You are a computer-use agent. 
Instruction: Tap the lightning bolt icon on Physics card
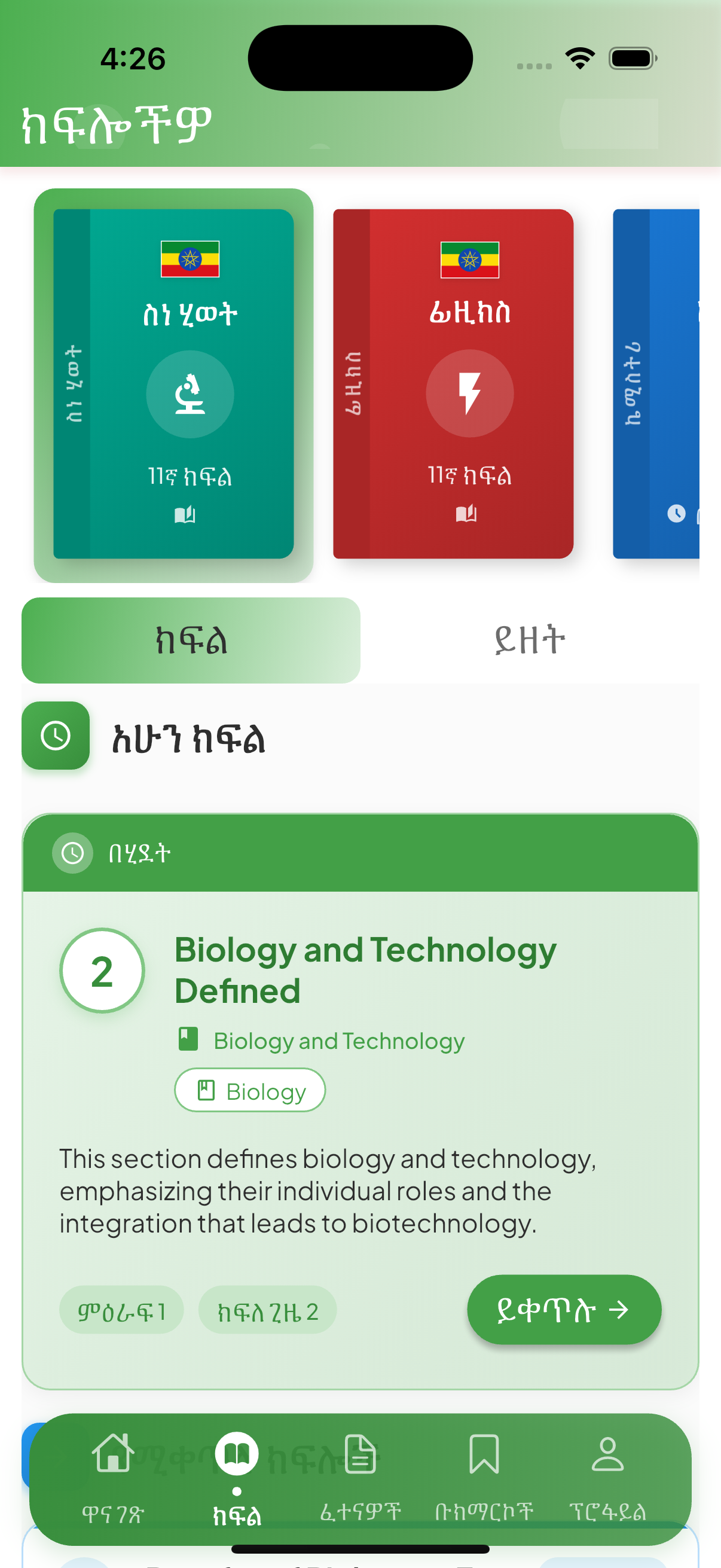coord(469,394)
